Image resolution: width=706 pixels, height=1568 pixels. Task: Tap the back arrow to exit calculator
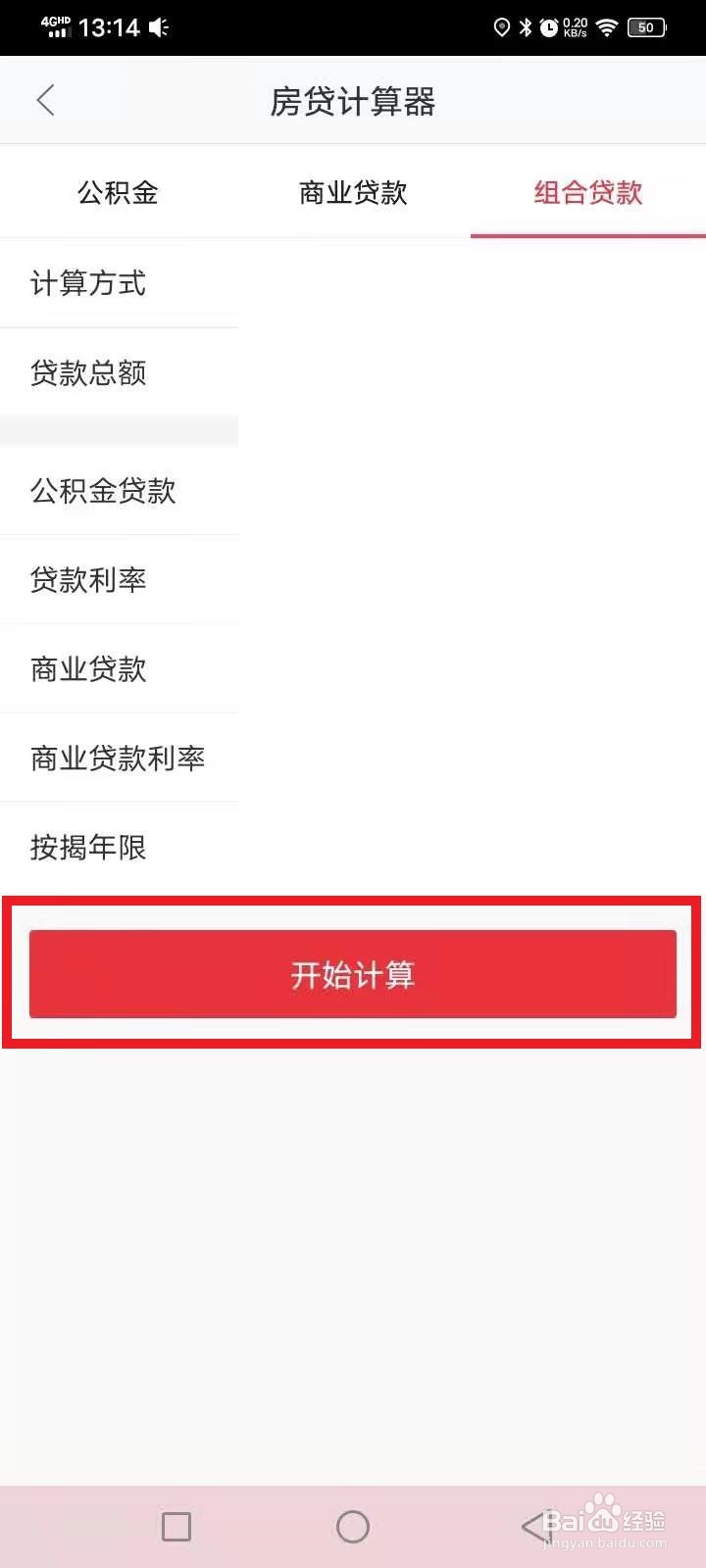click(x=45, y=100)
